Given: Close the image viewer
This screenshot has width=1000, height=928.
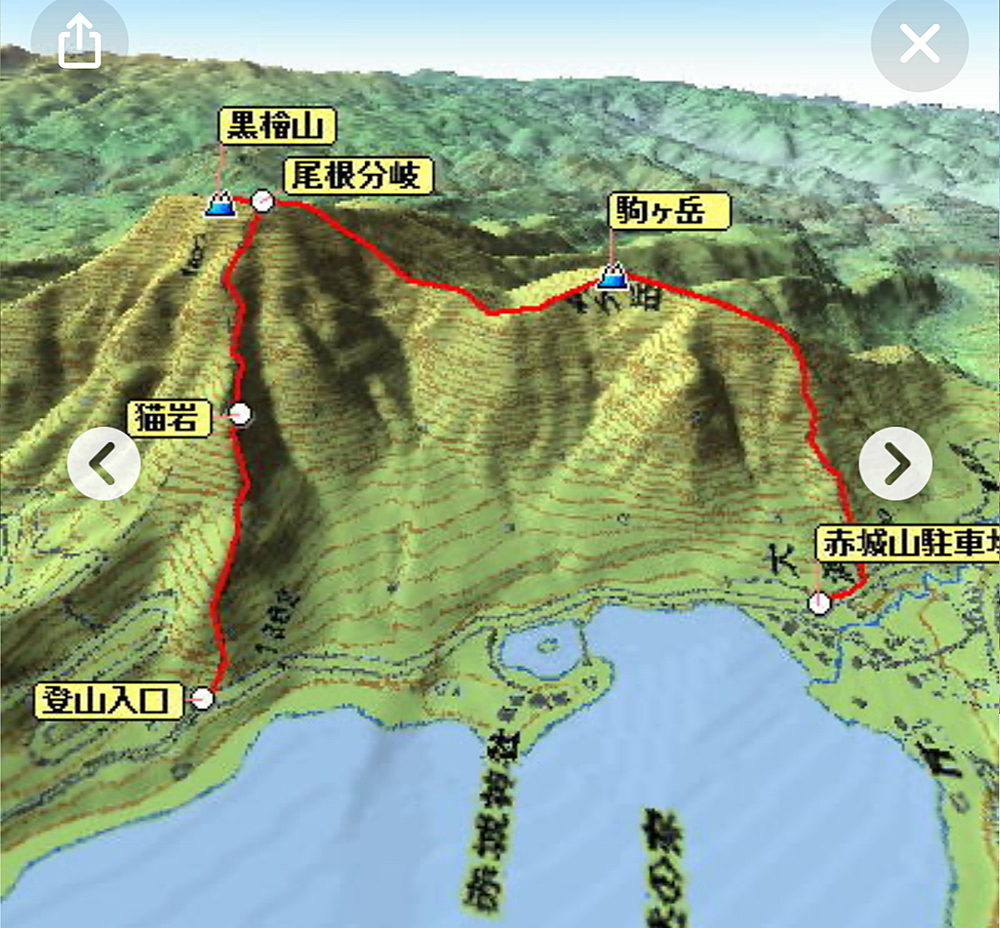Looking at the screenshot, I should coord(919,43).
